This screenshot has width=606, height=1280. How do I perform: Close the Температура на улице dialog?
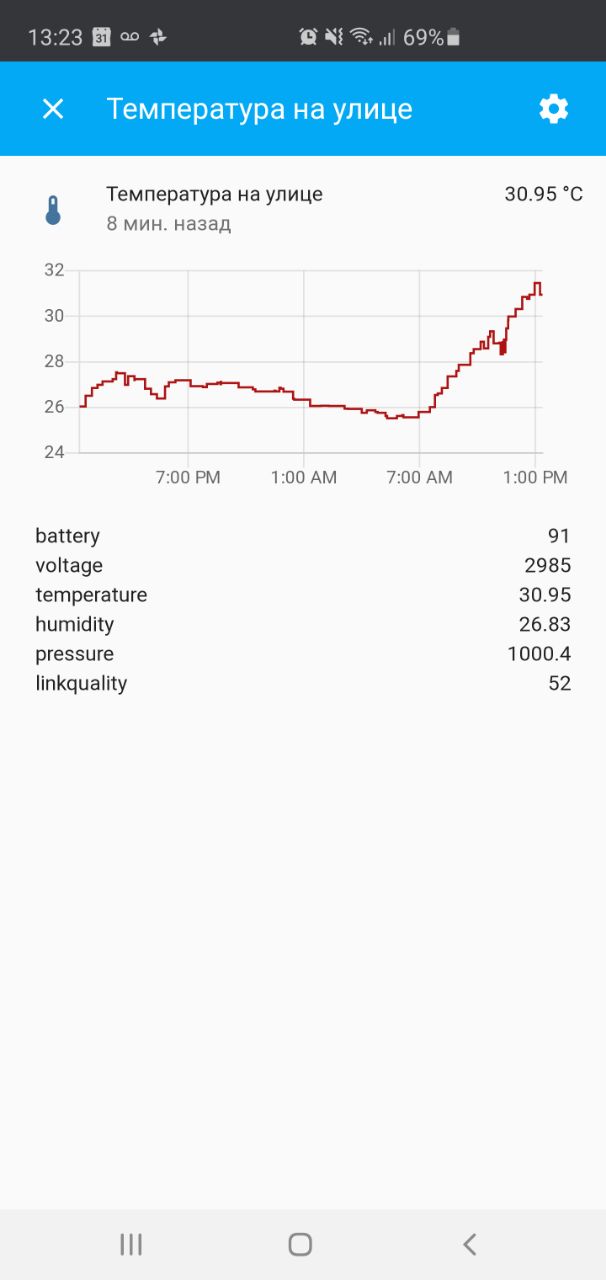53,109
